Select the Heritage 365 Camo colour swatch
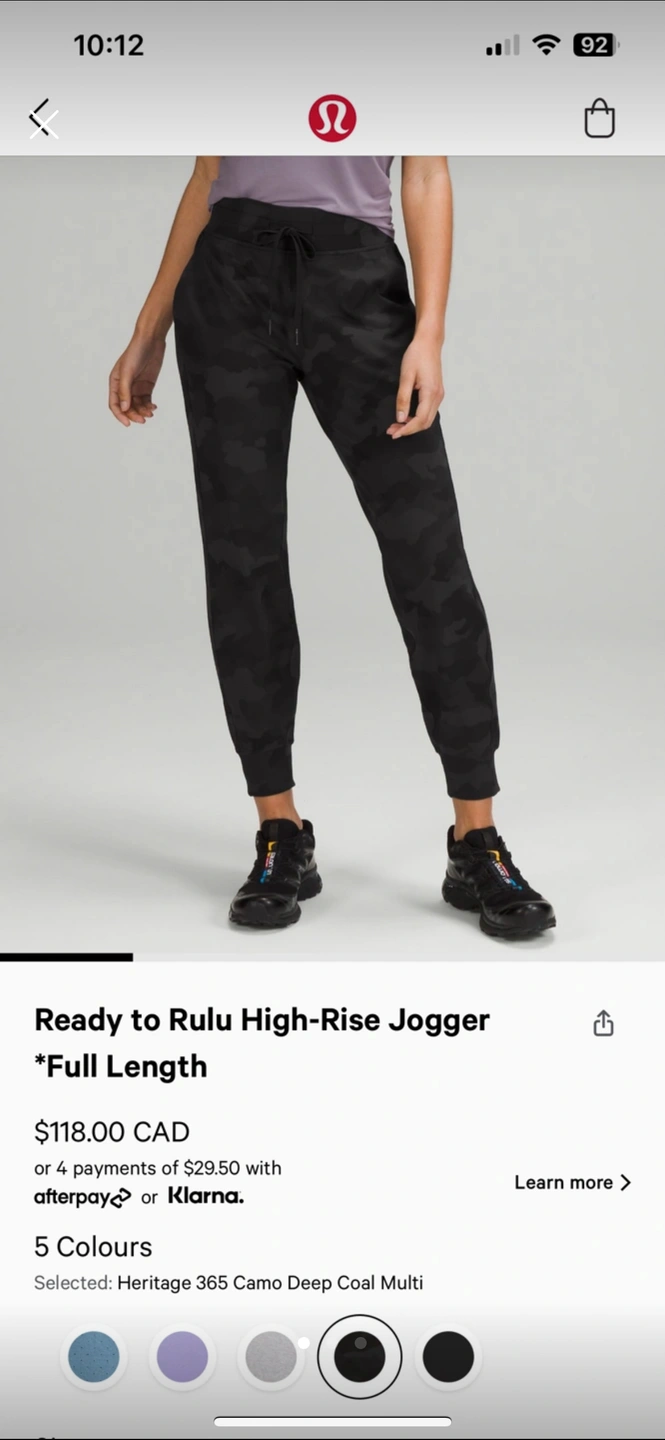665x1440 pixels. pos(360,1357)
